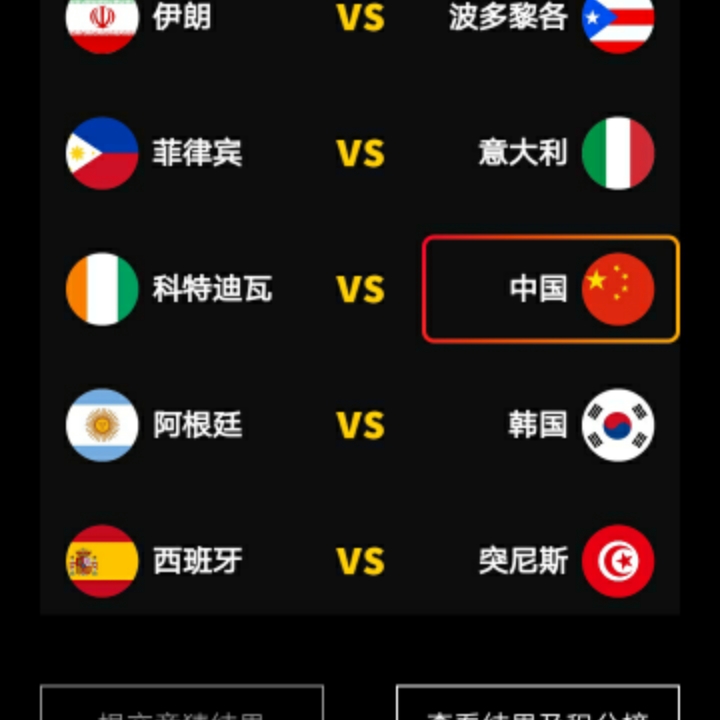View 结果及积分榜 leaderboard
The width and height of the screenshot is (720, 720).
coord(537,706)
